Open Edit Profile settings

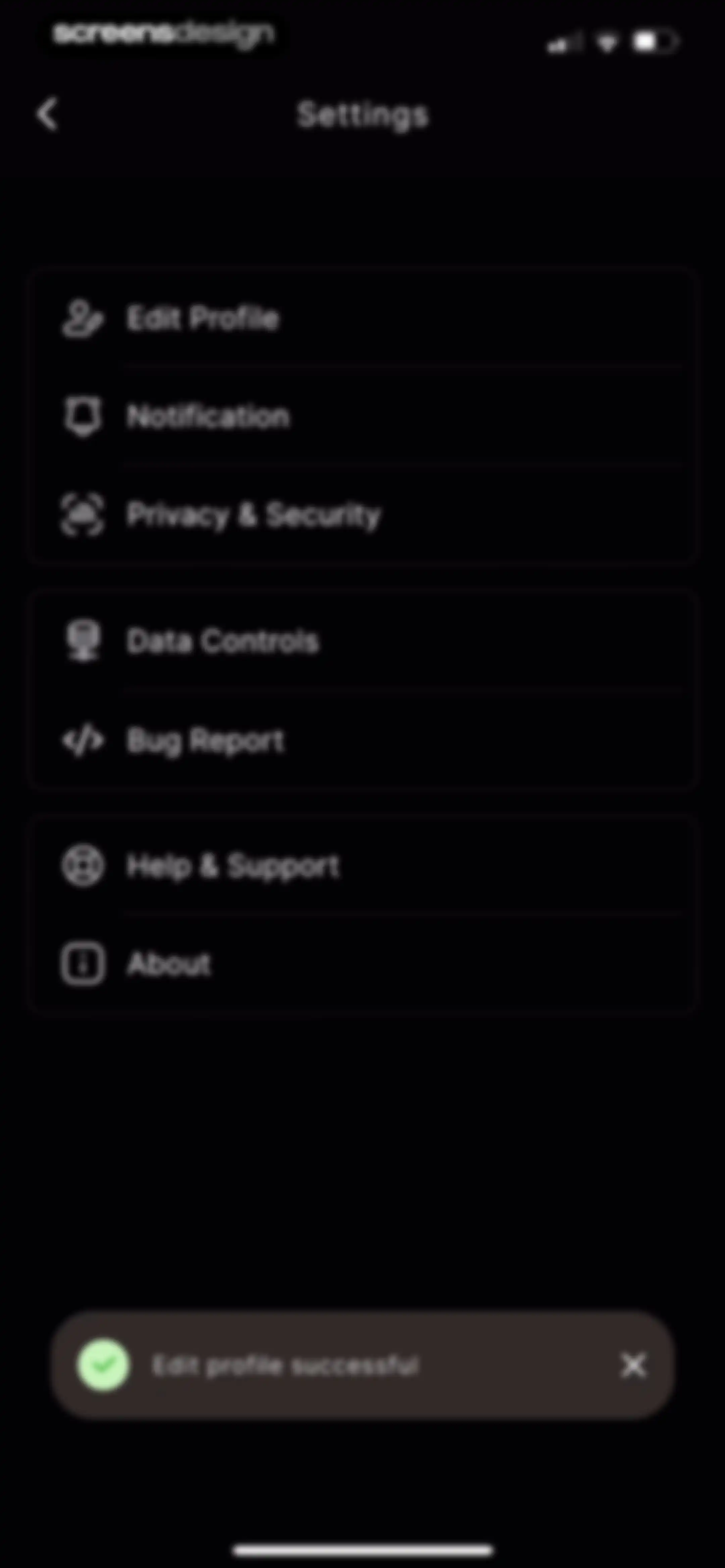click(x=362, y=318)
